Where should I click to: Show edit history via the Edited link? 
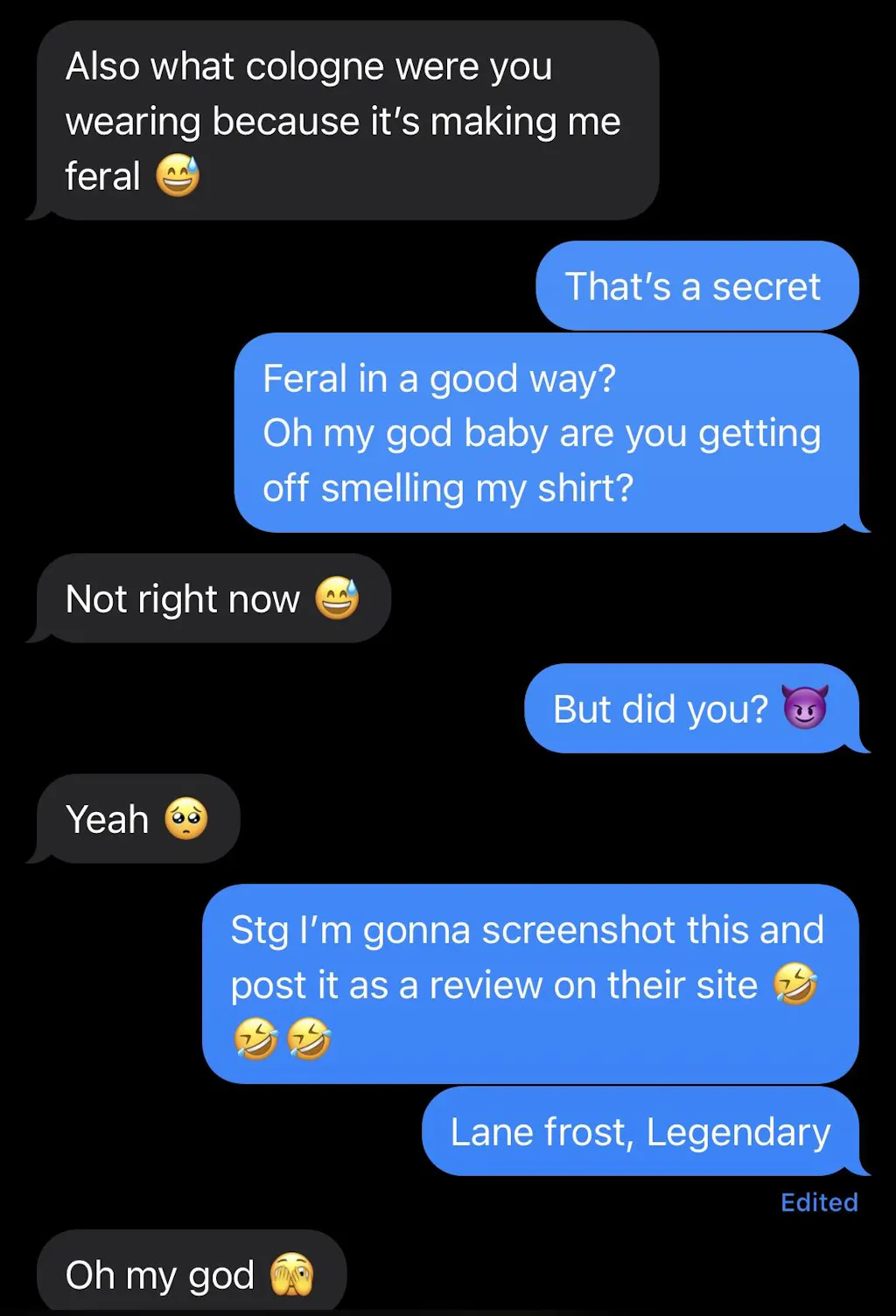pyautogui.click(x=818, y=1202)
